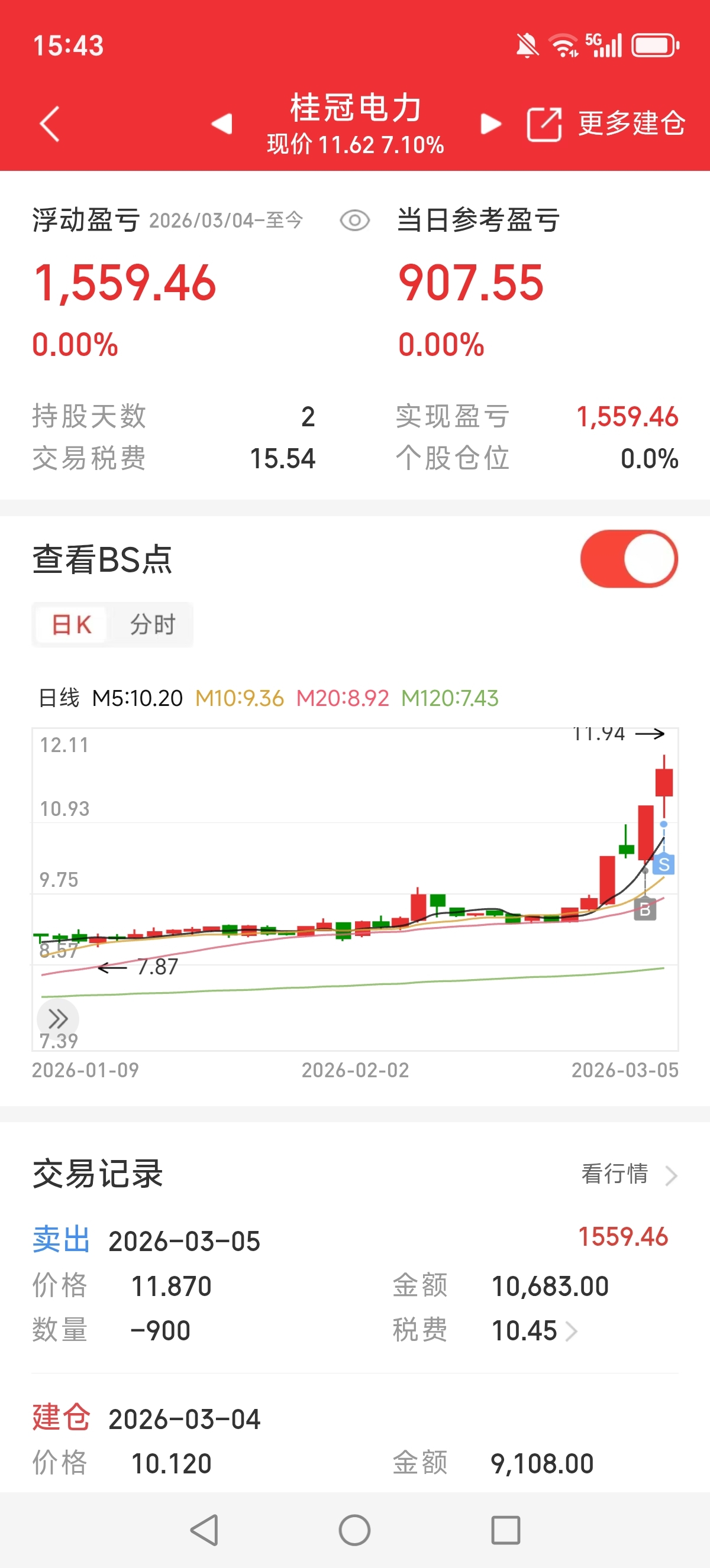Go back using the top-left arrow
Image resolution: width=710 pixels, height=1568 pixels.
click(49, 124)
